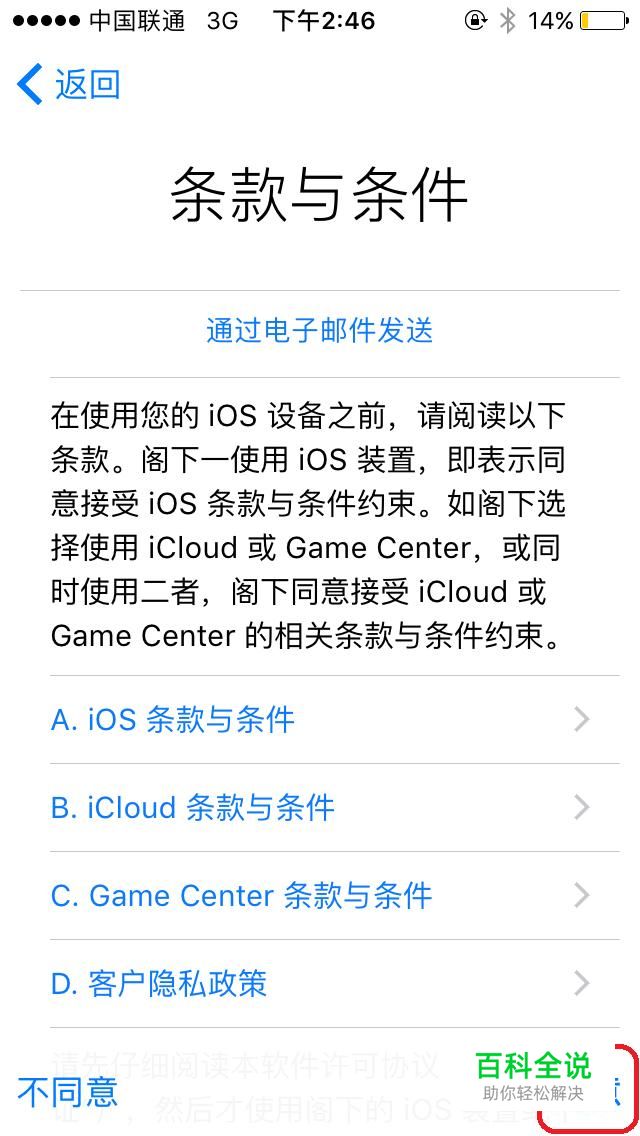The image size is (640, 1136).
Task: Open D. 客户隐私政策
Action: coord(320,983)
